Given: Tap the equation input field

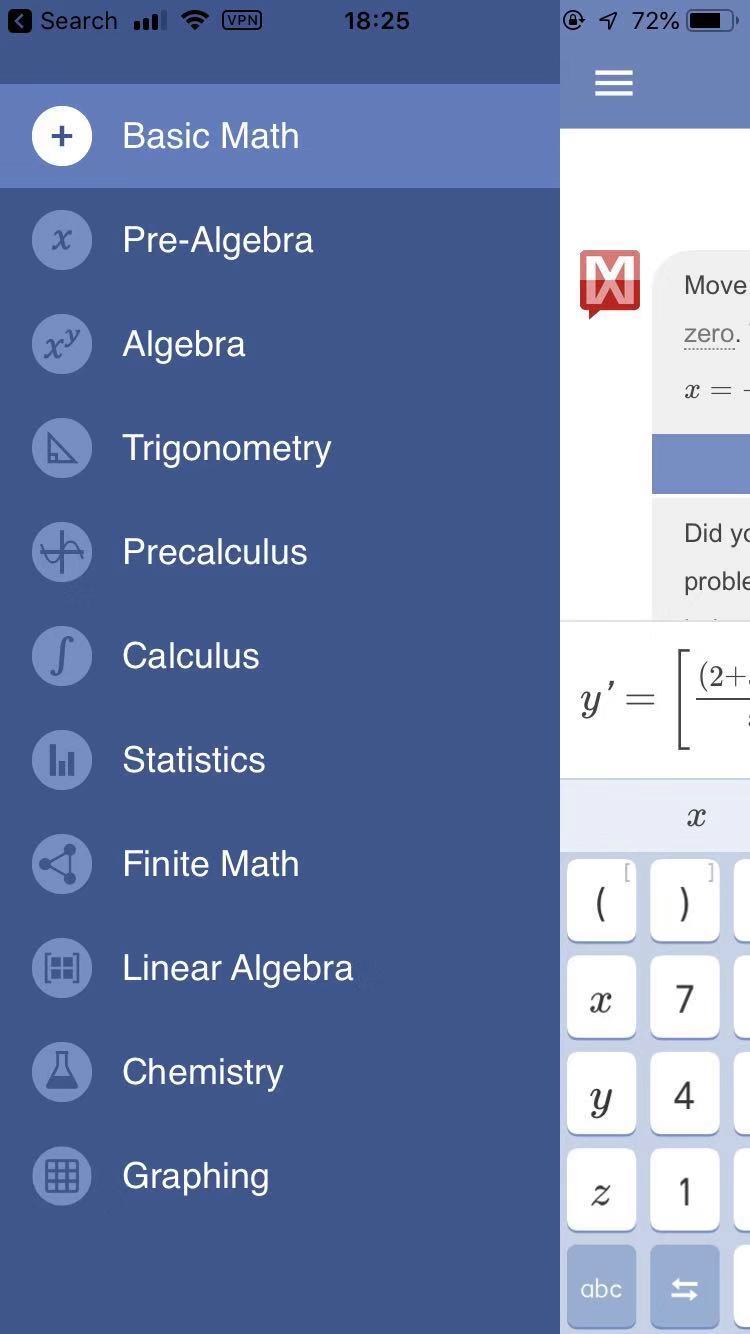Looking at the screenshot, I should 660,700.
